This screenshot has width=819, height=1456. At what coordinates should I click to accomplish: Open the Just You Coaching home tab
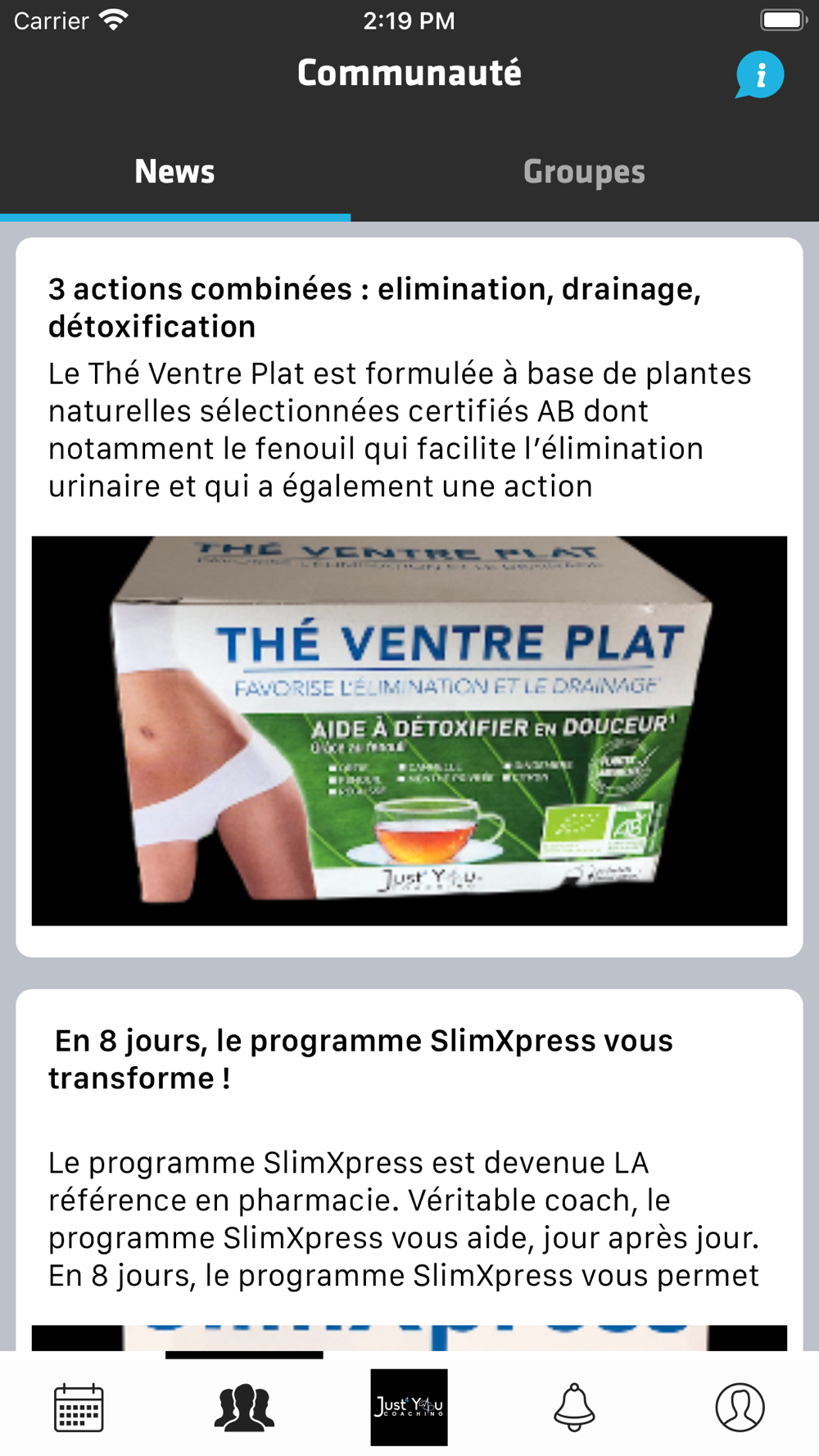click(x=409, y=1408)
